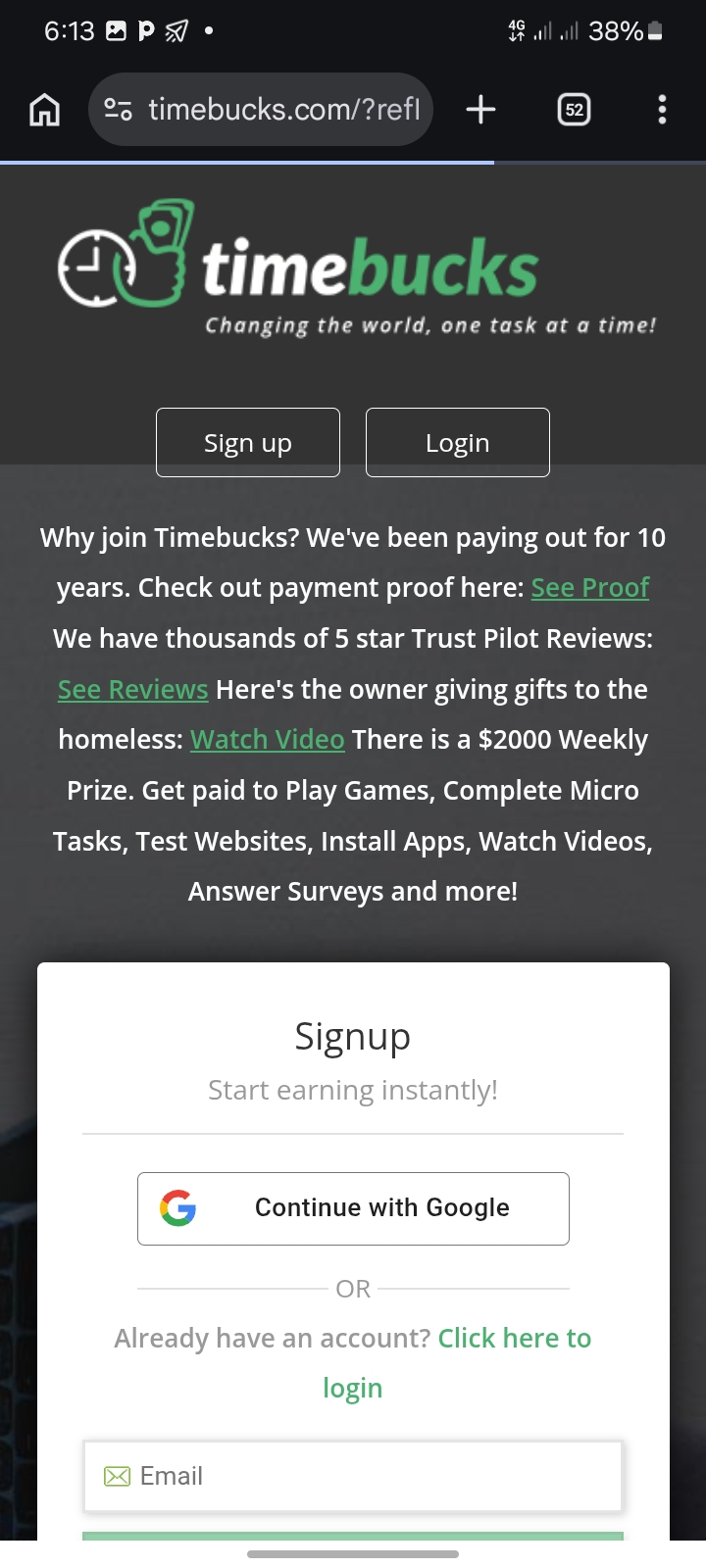Image resolution: width=706 pixels, height=1568 pixels.
Task: Open the See Proof payment link
Action: 589,588
